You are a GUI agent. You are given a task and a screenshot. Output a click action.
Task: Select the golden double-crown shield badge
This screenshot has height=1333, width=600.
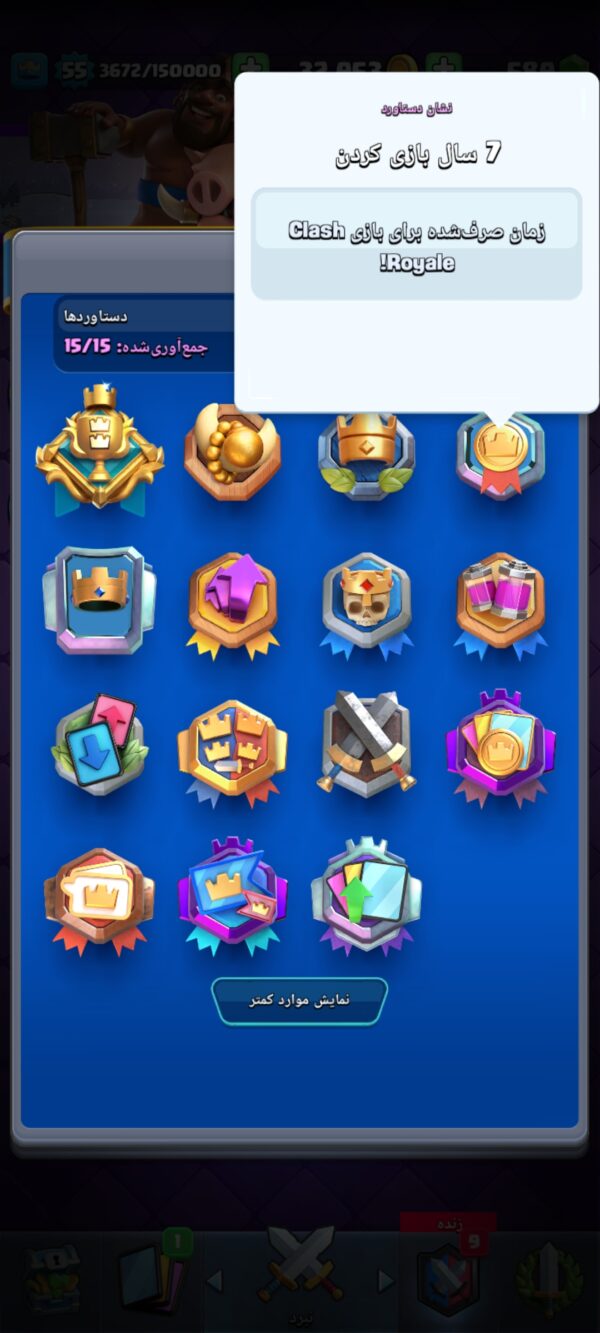tap(99, 448)
